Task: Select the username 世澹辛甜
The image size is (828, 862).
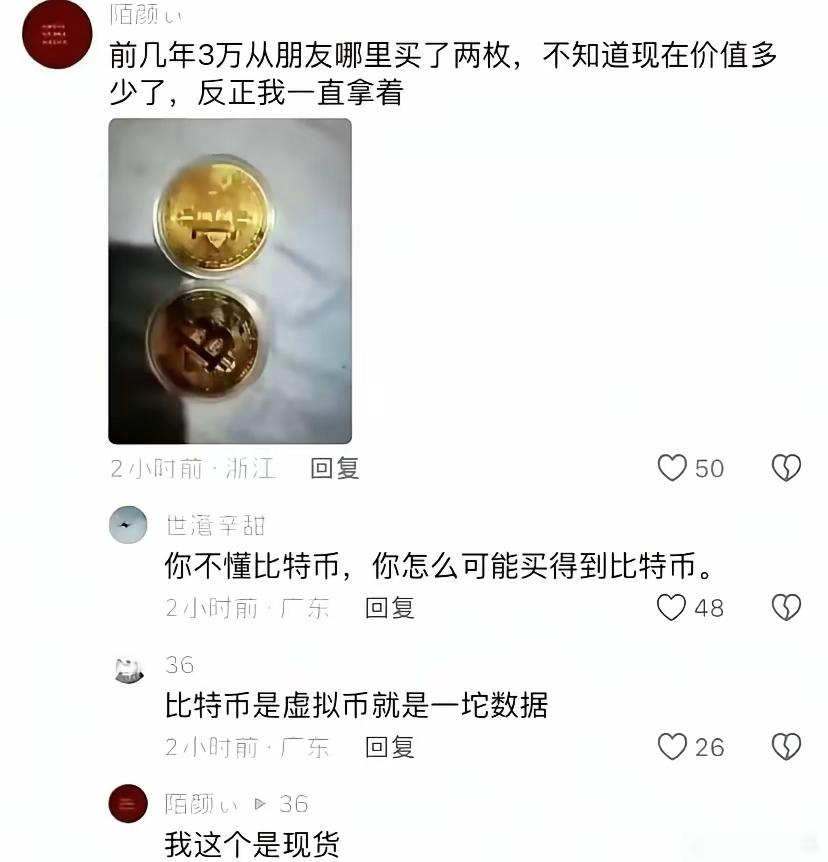Action: point(216,524)
